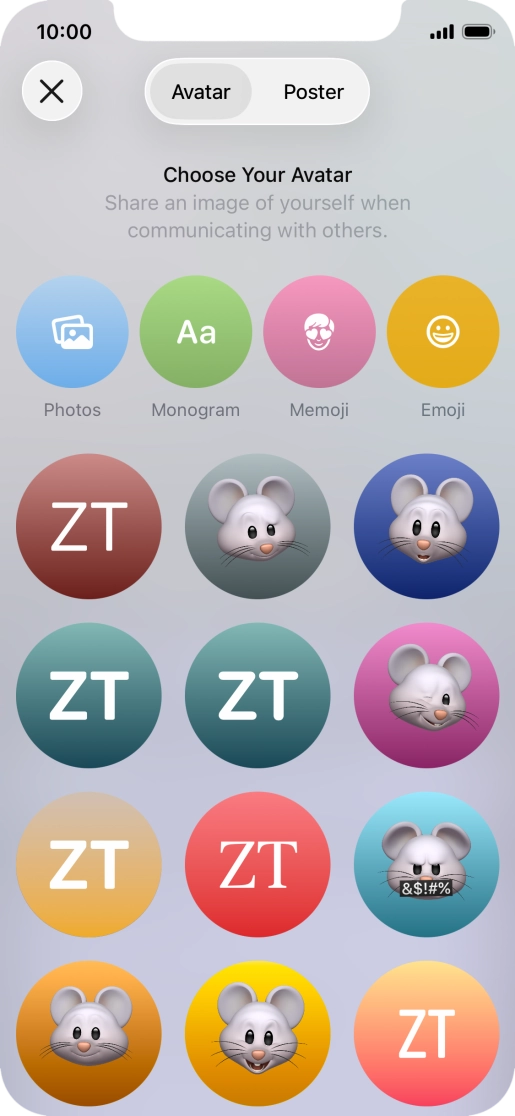
Task: Switch to the Poster tab
Action: [x=314, y=92]
